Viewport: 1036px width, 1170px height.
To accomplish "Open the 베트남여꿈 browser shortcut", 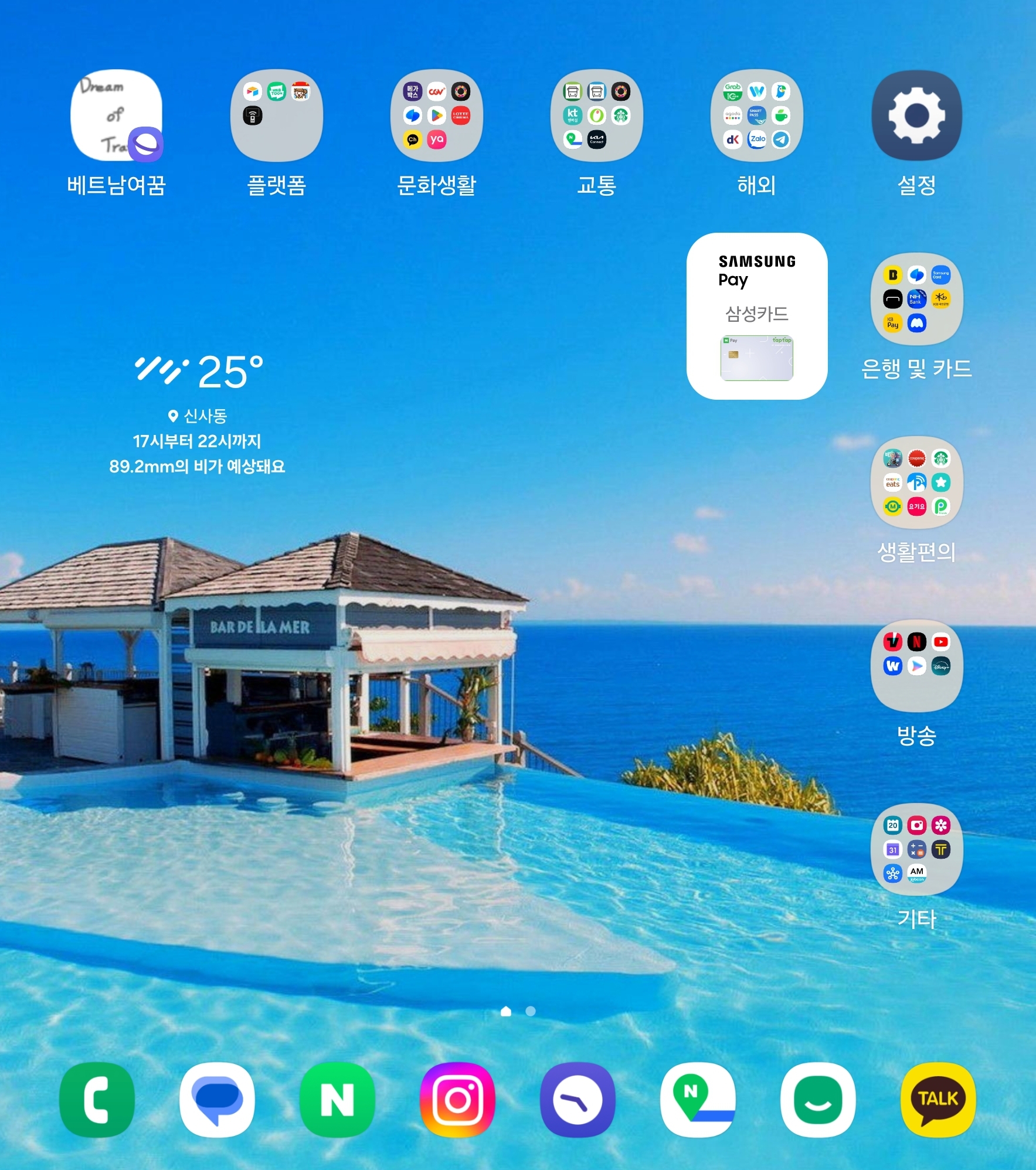I will [x=116, y=116].
